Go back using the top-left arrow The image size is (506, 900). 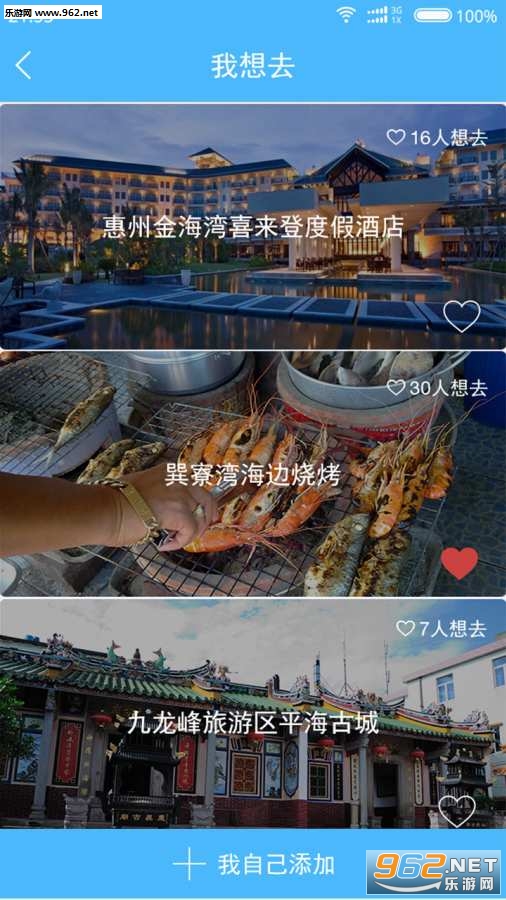point(23,65)
